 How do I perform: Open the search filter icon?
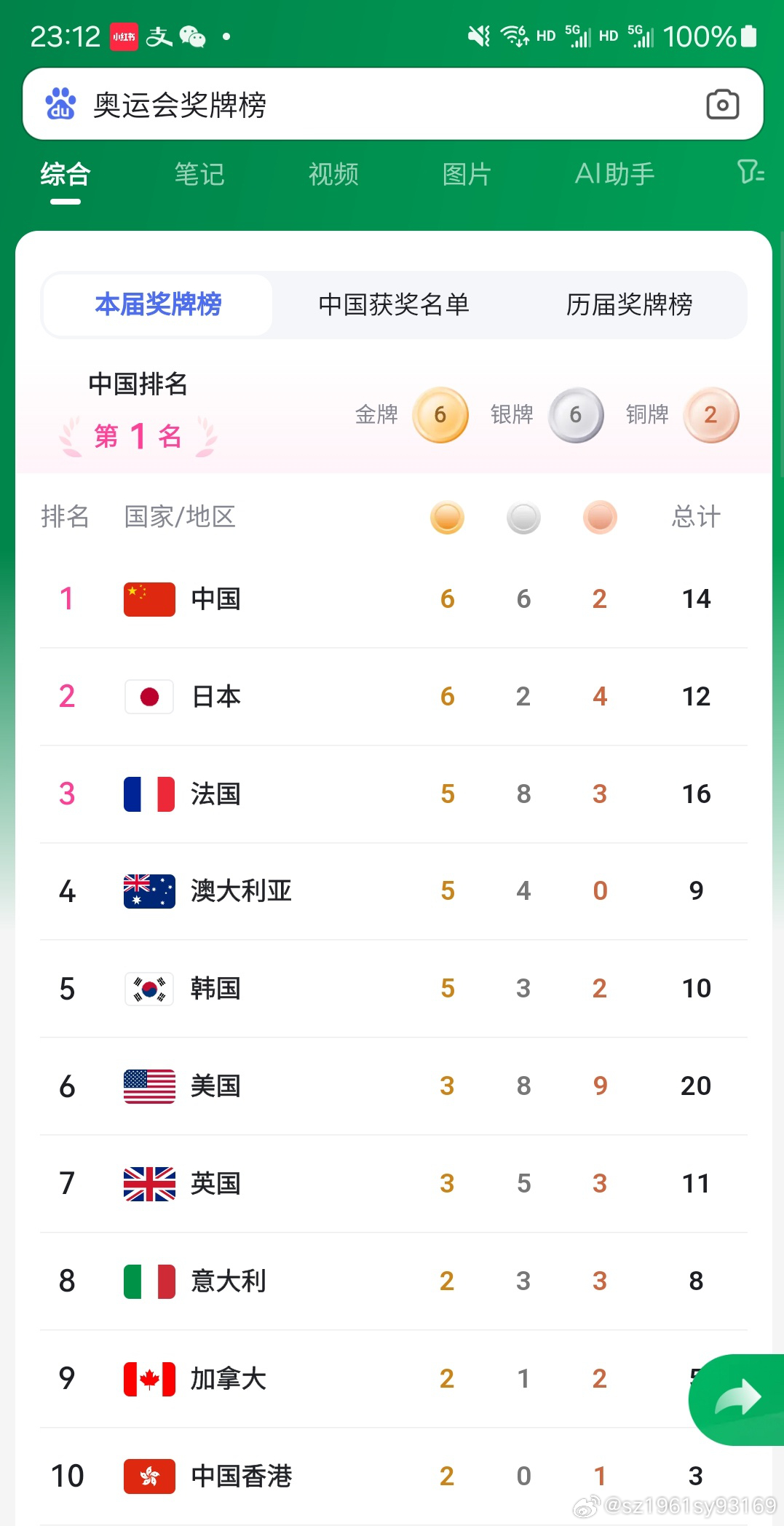click(751, 173)
